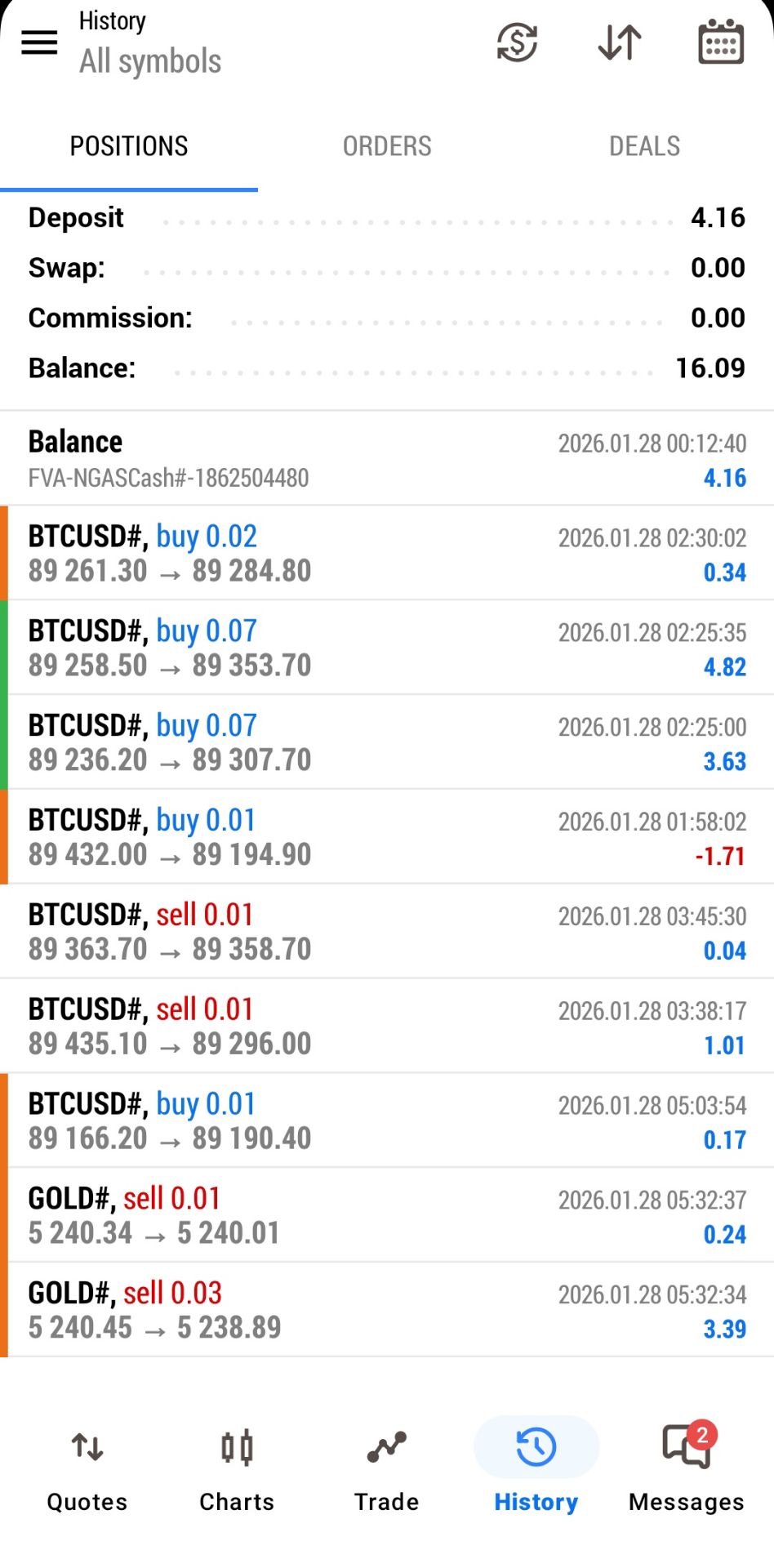
Task: Switch to the Charts tab
Action: click(237, 1470)
